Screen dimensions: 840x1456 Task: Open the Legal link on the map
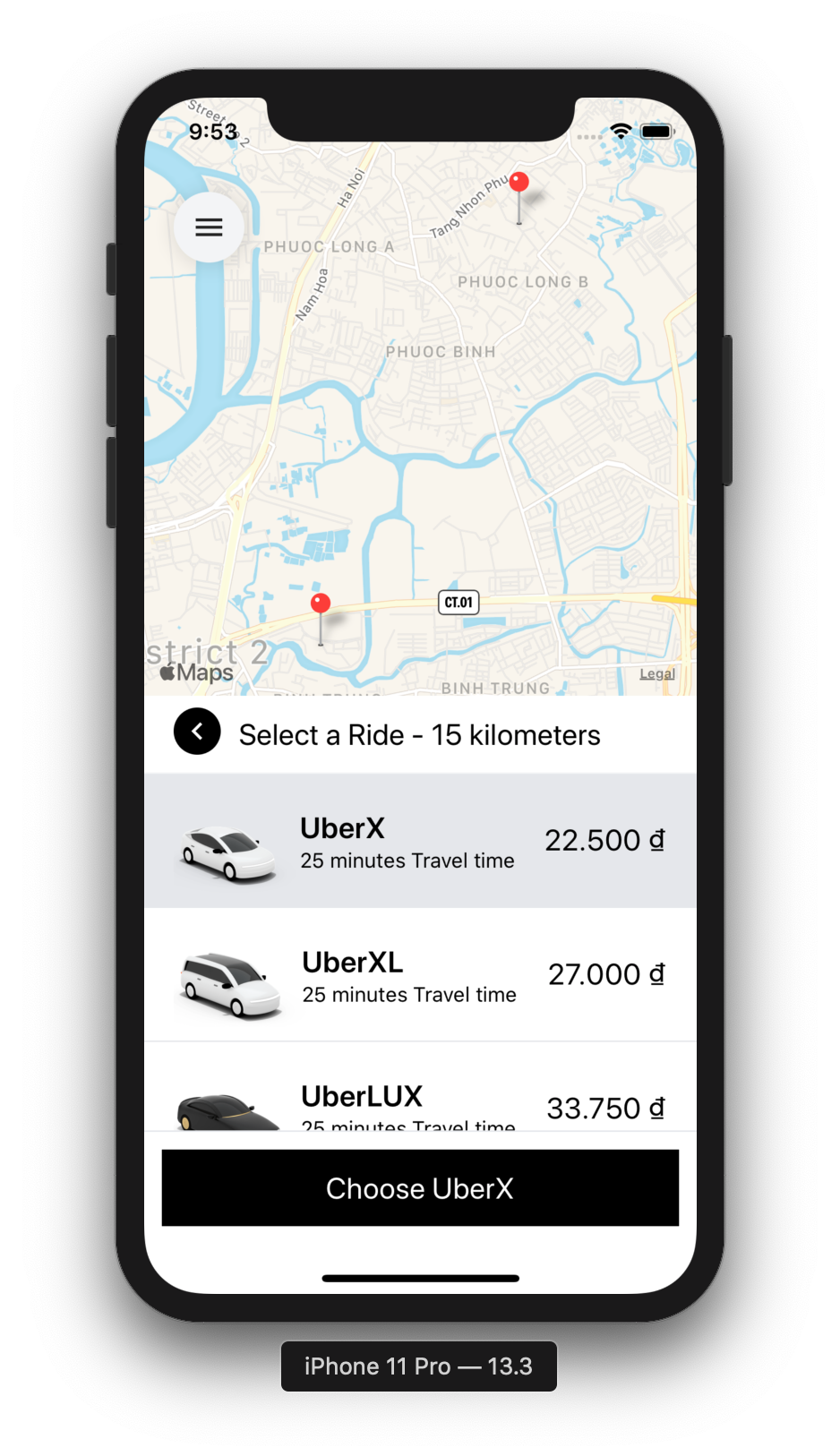[656, 673]
